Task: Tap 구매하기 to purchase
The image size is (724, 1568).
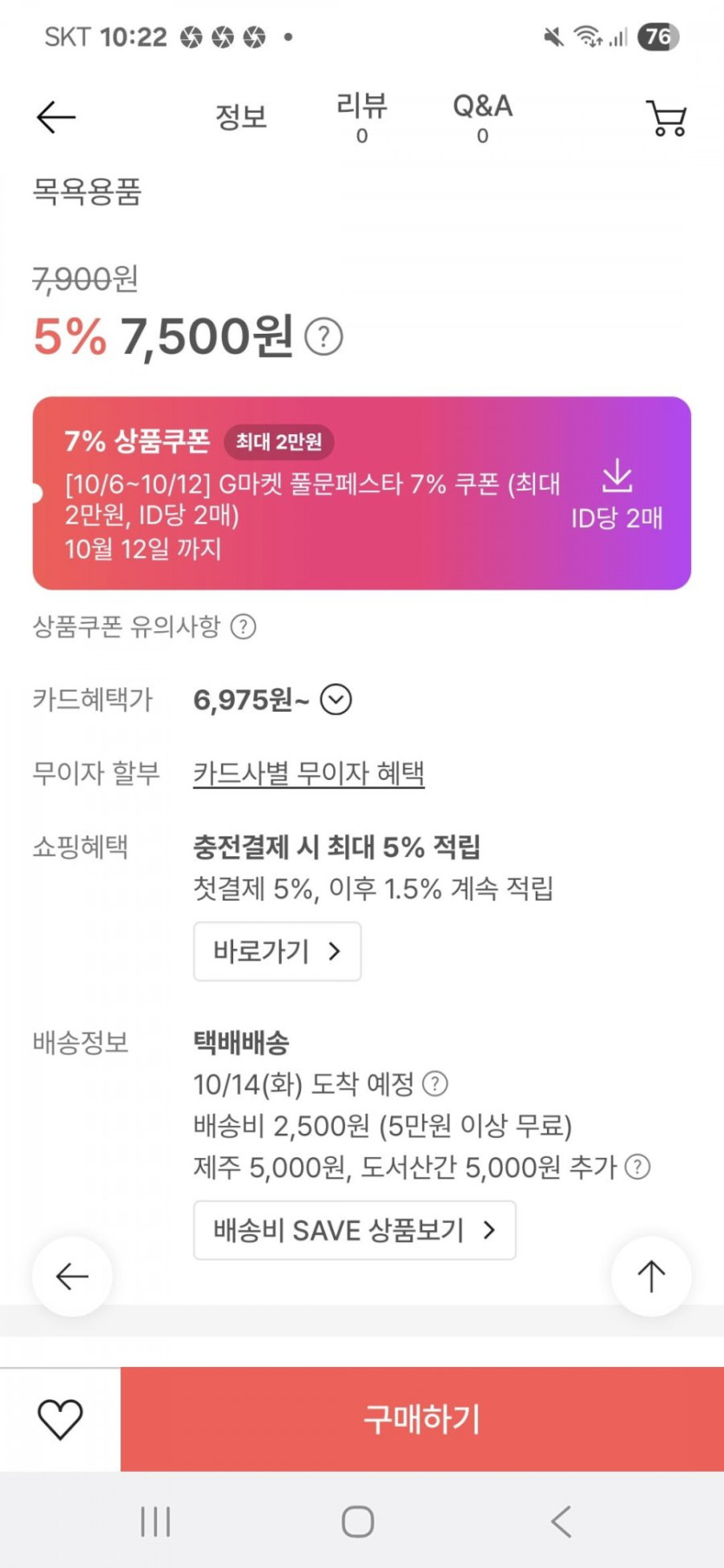Action: pyautogui.click(x=422, y=1419)
